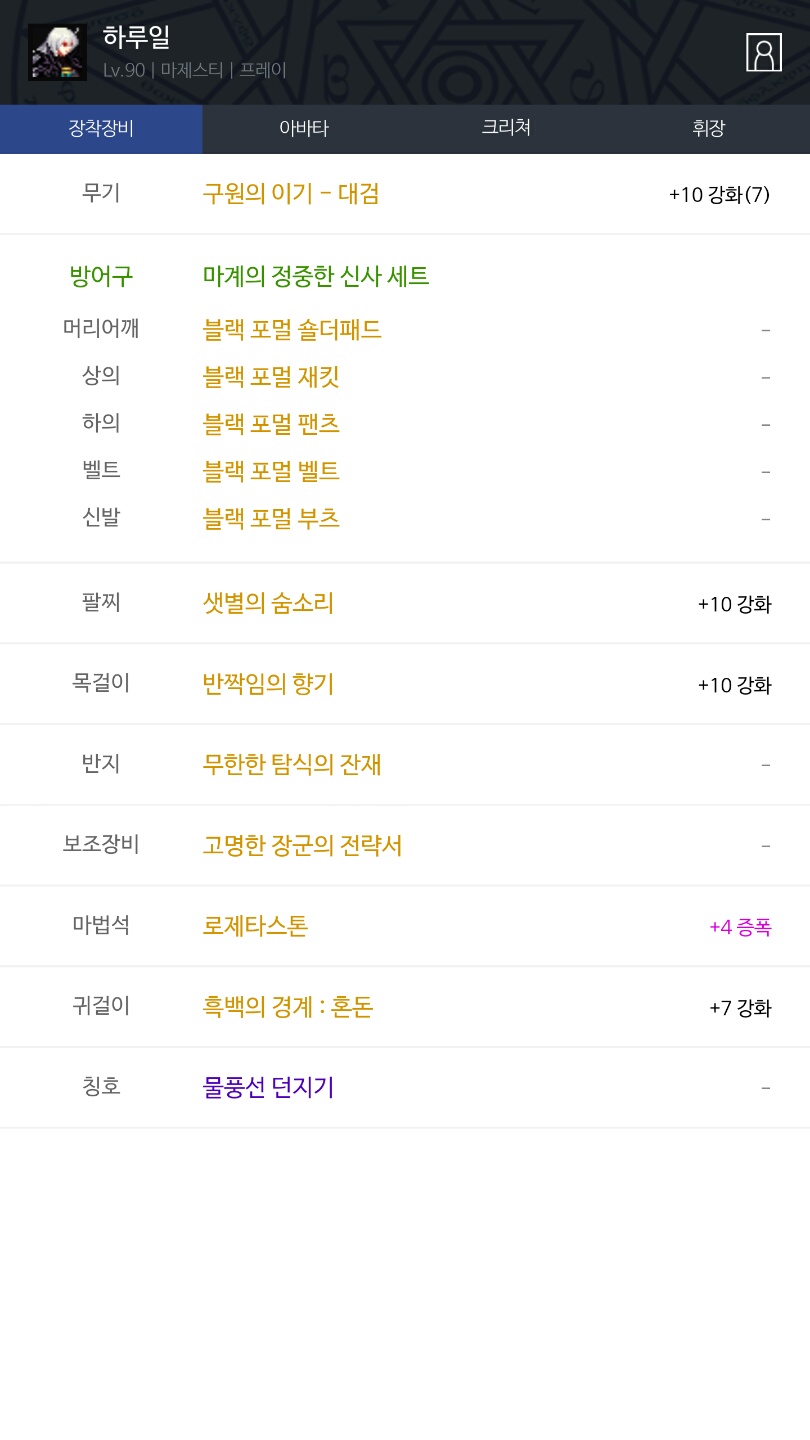Screen dimensions: 810x1440
Task: Open the profile icon in the header
Action: click(x=764, y=52)
